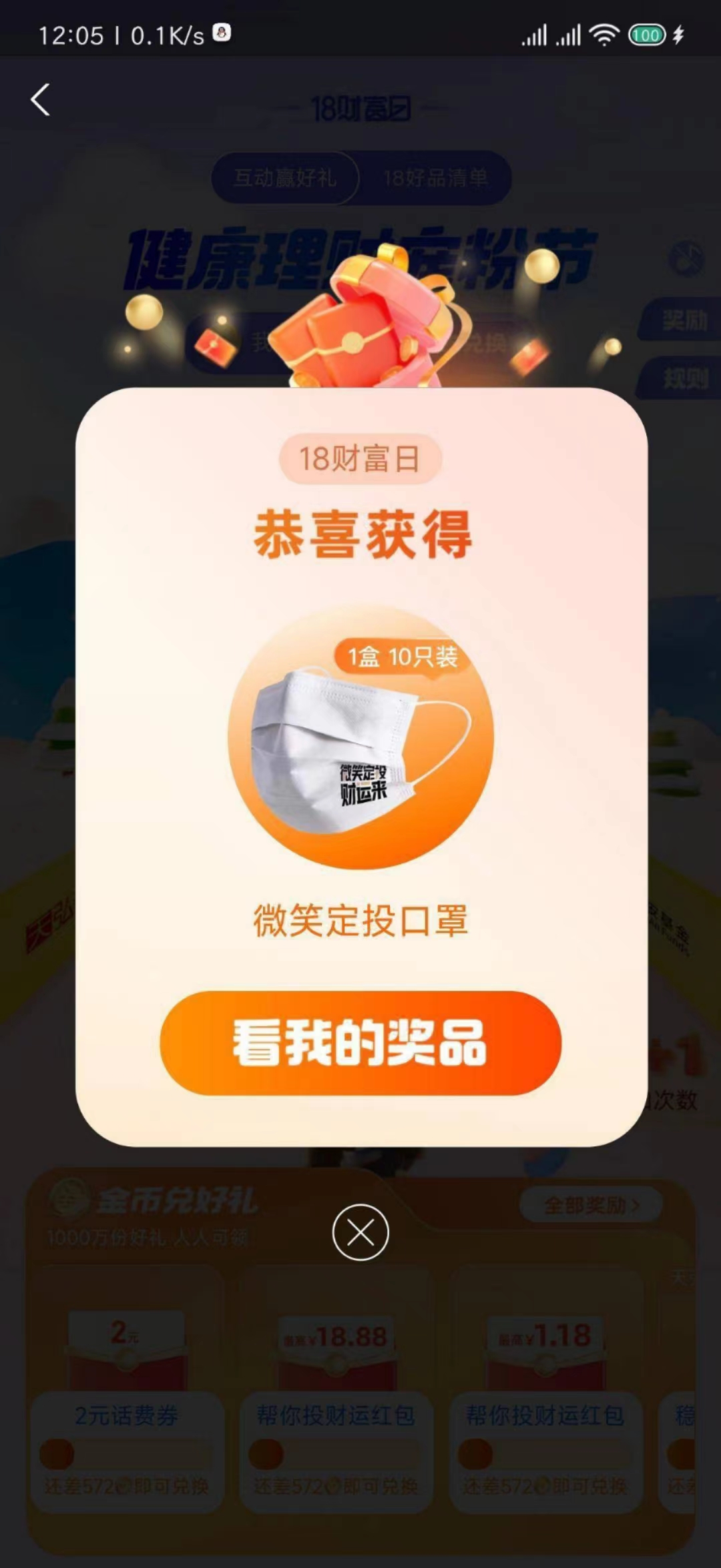Dismiss the prize popup with the X
This screenshot has height=1568, width=721.
pos(360,1232)
